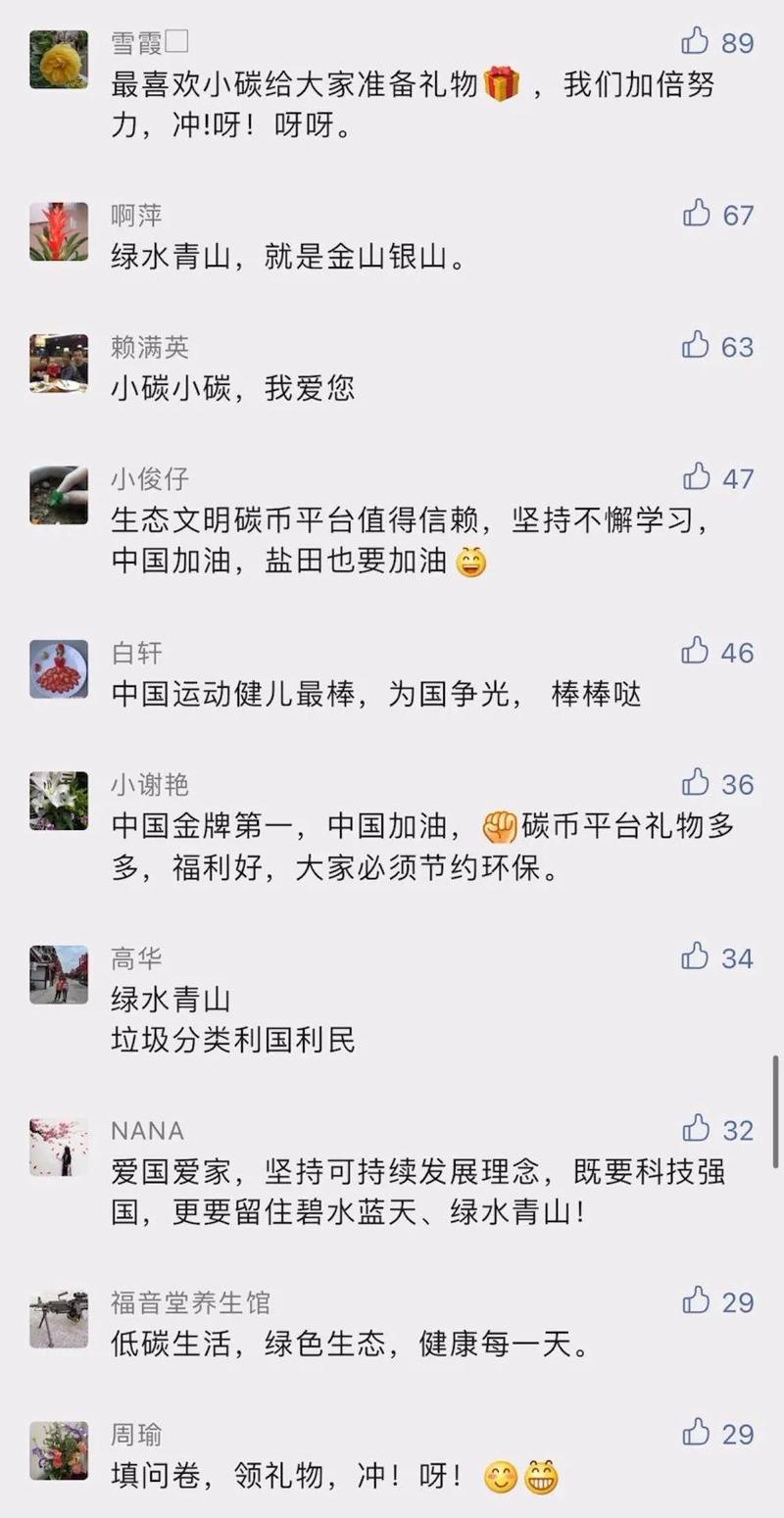
Task: Open NANA's avatar
Action: (59, 1148)
